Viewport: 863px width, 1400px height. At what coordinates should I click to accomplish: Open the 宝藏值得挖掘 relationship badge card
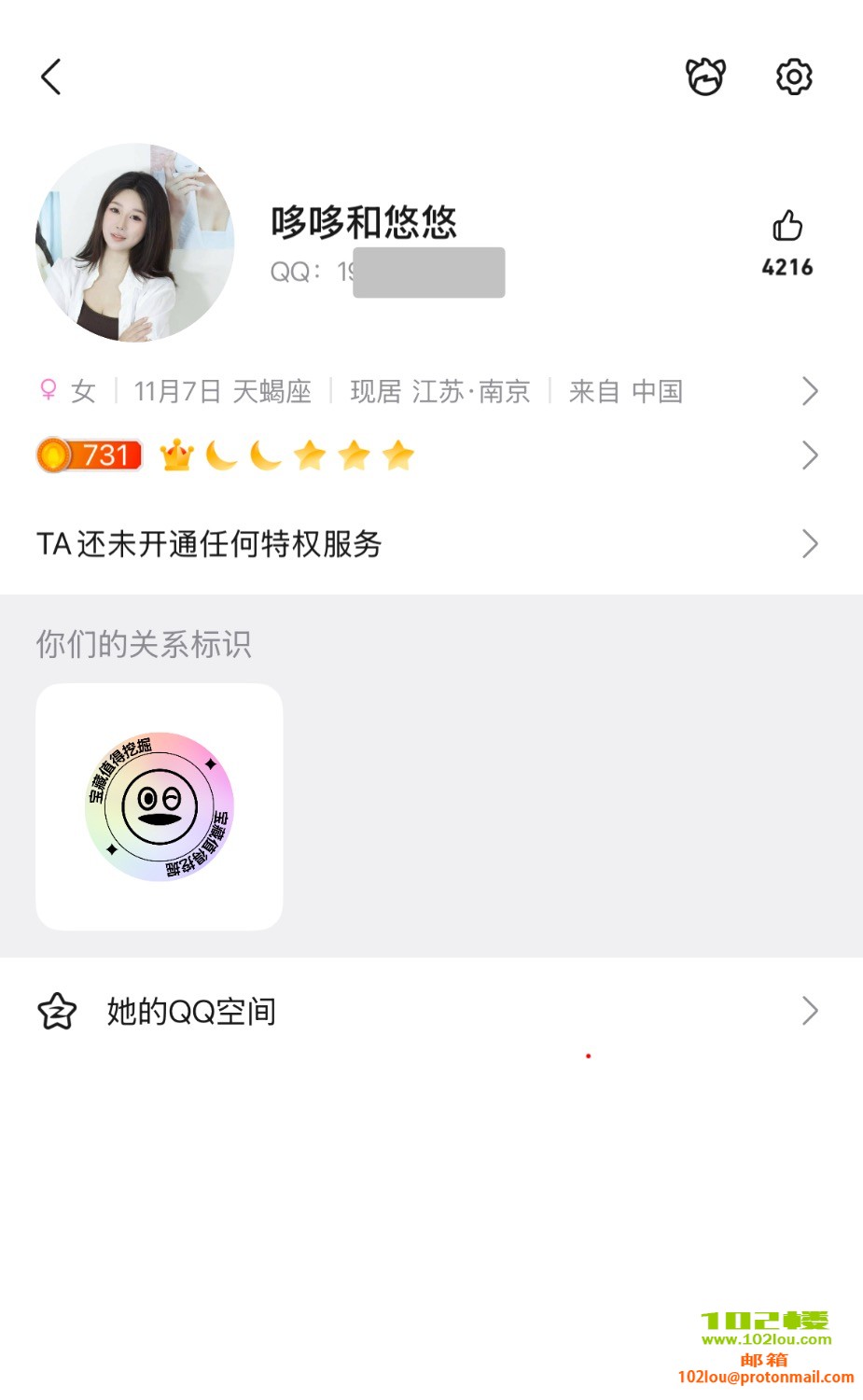159,806
